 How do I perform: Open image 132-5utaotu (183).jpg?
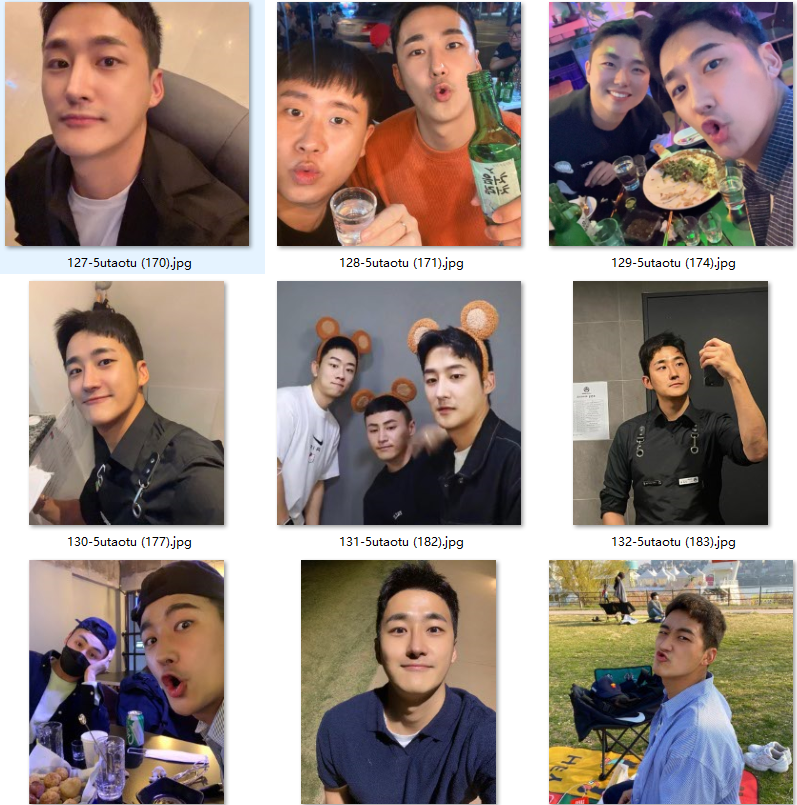670,403
